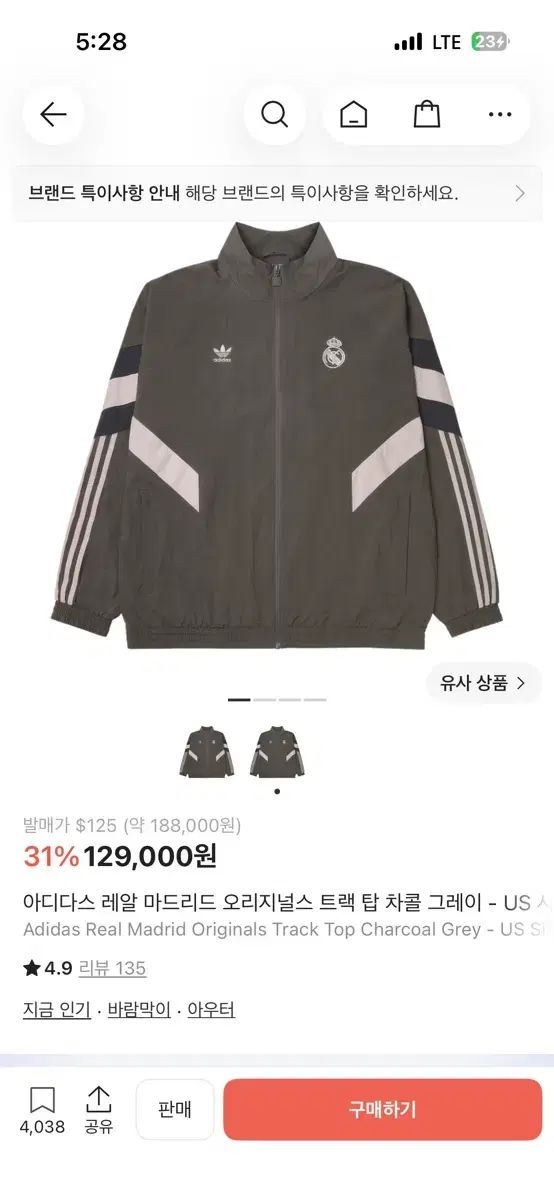View 유사 상품 similar products
The height and width of the screenshot is (1200, 554).
(x=484, y=683)
